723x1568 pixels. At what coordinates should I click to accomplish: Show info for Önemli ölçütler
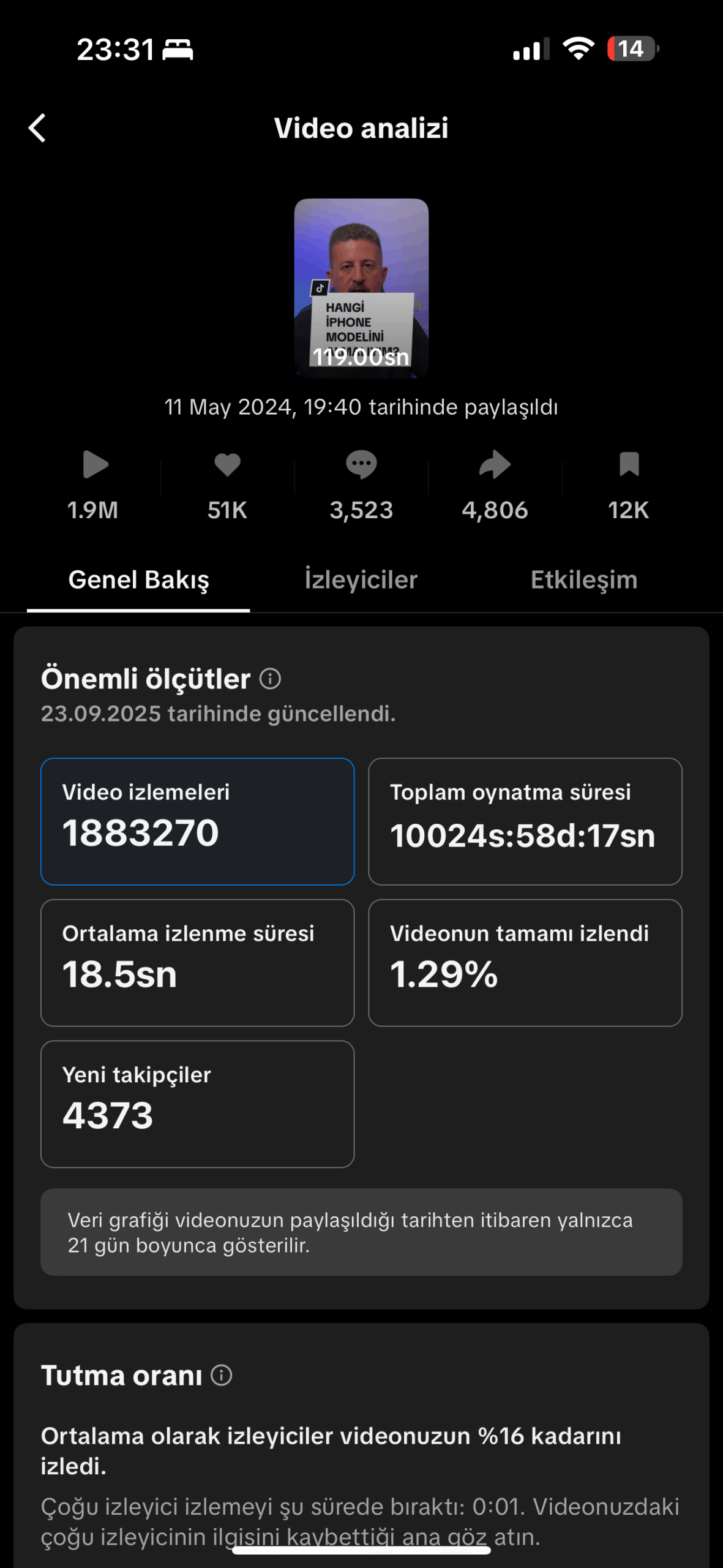click(x=270, y=679)
